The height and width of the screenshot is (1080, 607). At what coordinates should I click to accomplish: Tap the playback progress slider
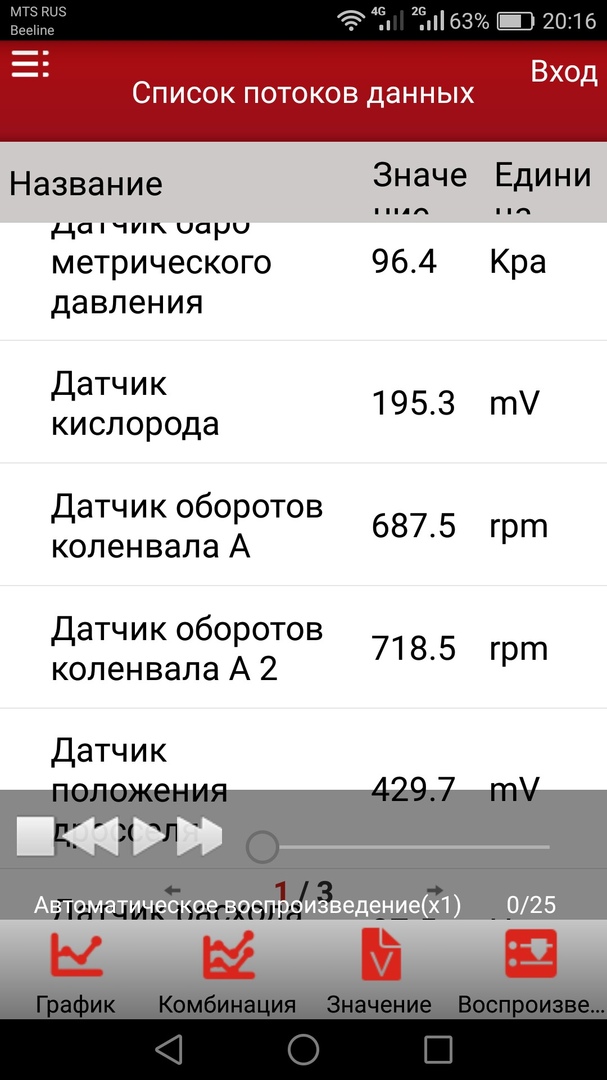tap(262, 847)
